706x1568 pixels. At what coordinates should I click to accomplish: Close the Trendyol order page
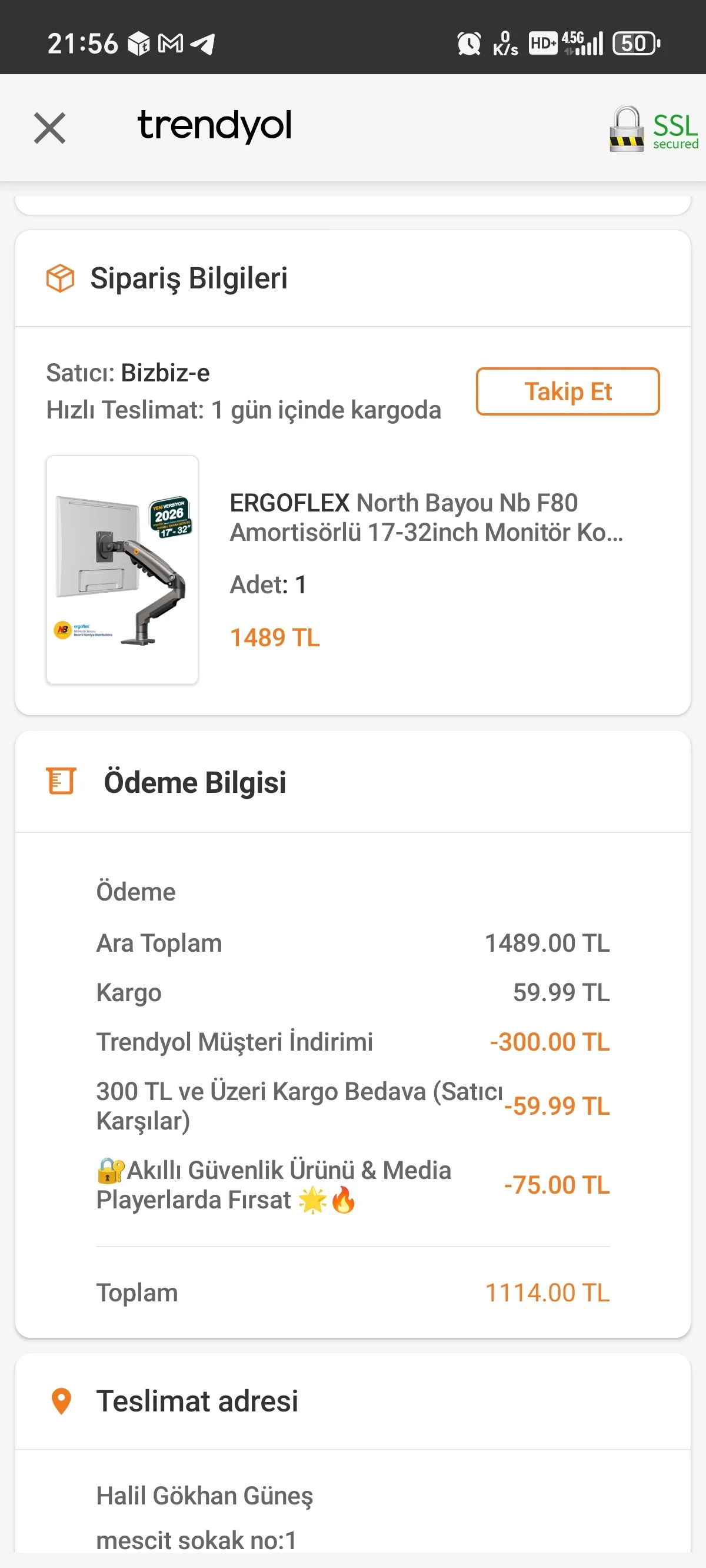[x=49, y=128]
